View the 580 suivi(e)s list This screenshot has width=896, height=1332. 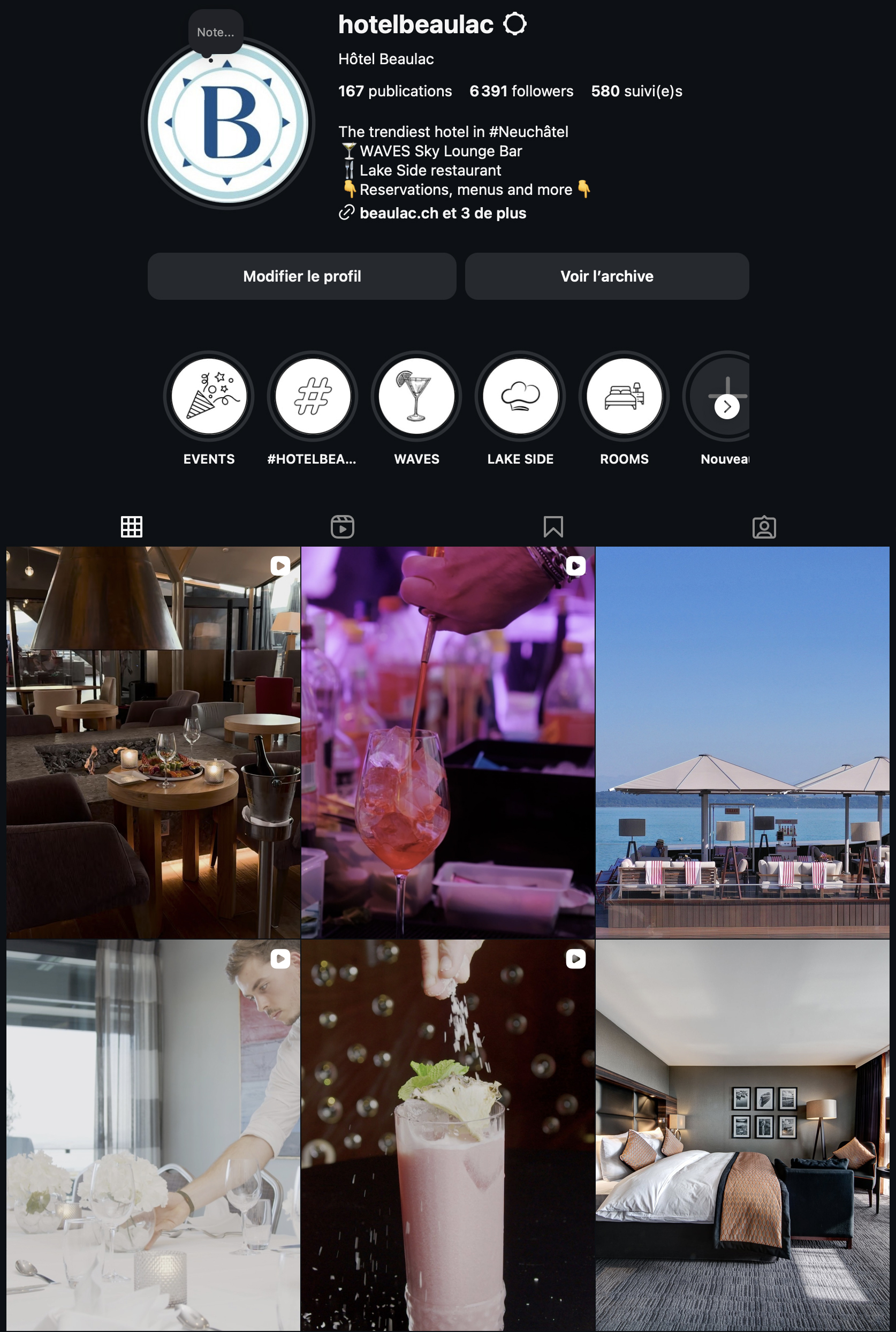tap(636, 92)
